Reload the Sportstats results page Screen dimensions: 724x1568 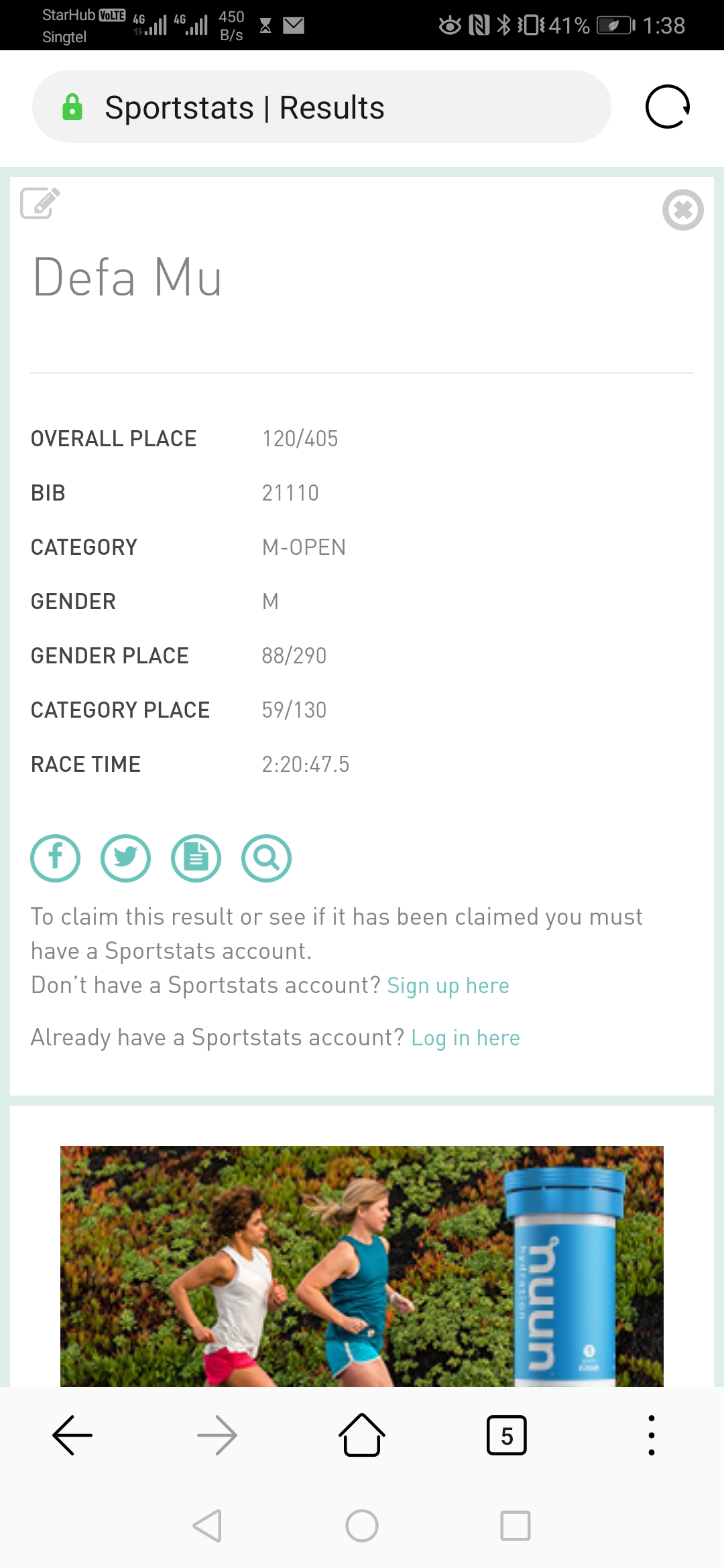pos(667,107)
